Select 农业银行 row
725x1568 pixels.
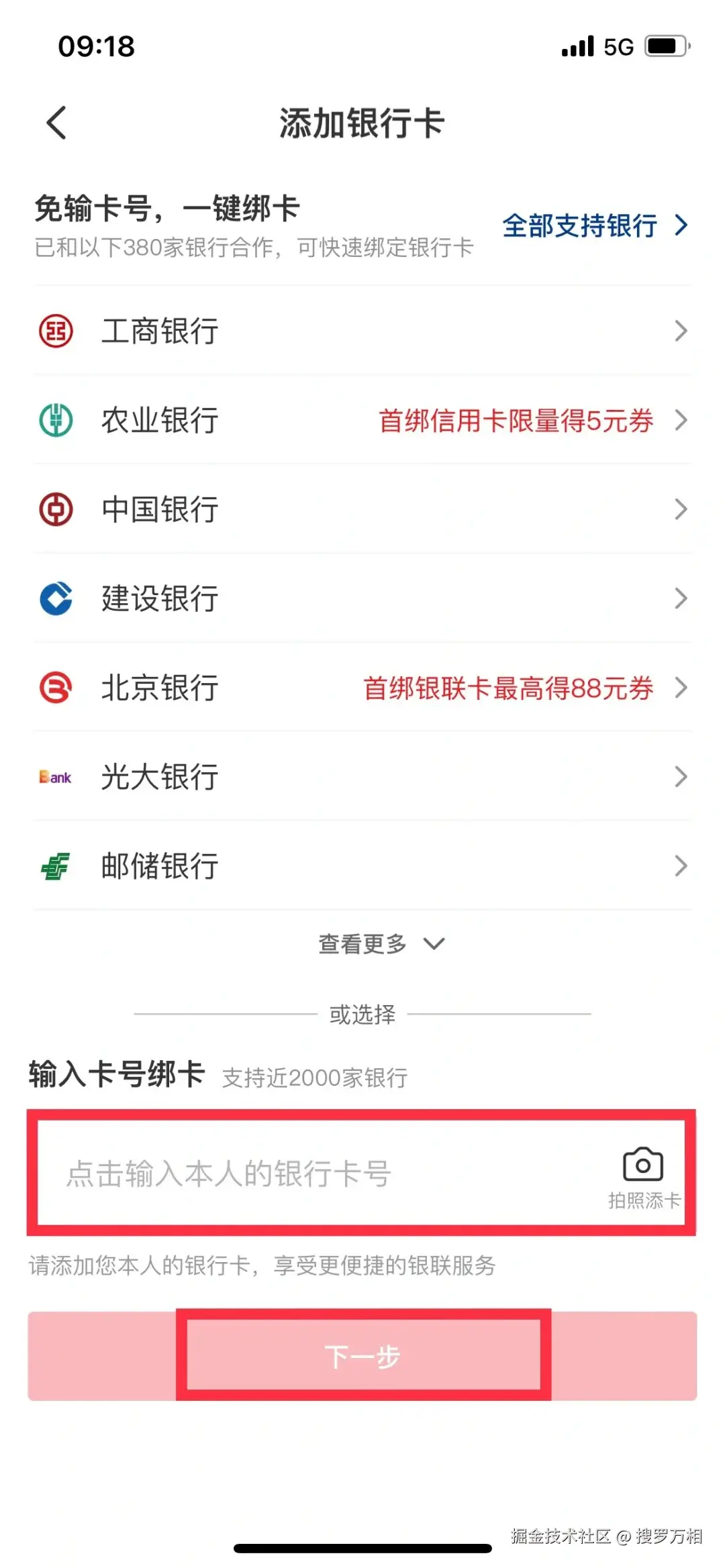coord(362,420)
